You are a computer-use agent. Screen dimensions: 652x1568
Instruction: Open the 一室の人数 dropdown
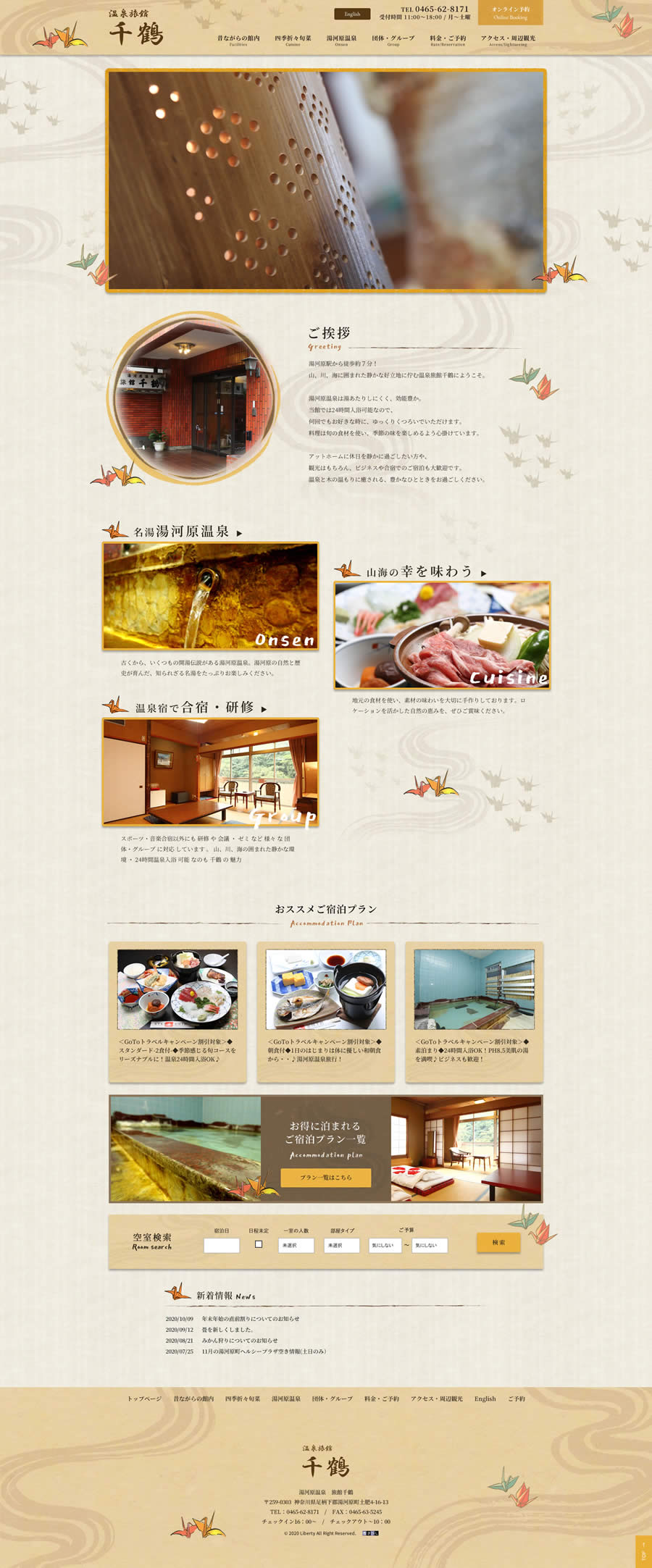point(296,1245)
